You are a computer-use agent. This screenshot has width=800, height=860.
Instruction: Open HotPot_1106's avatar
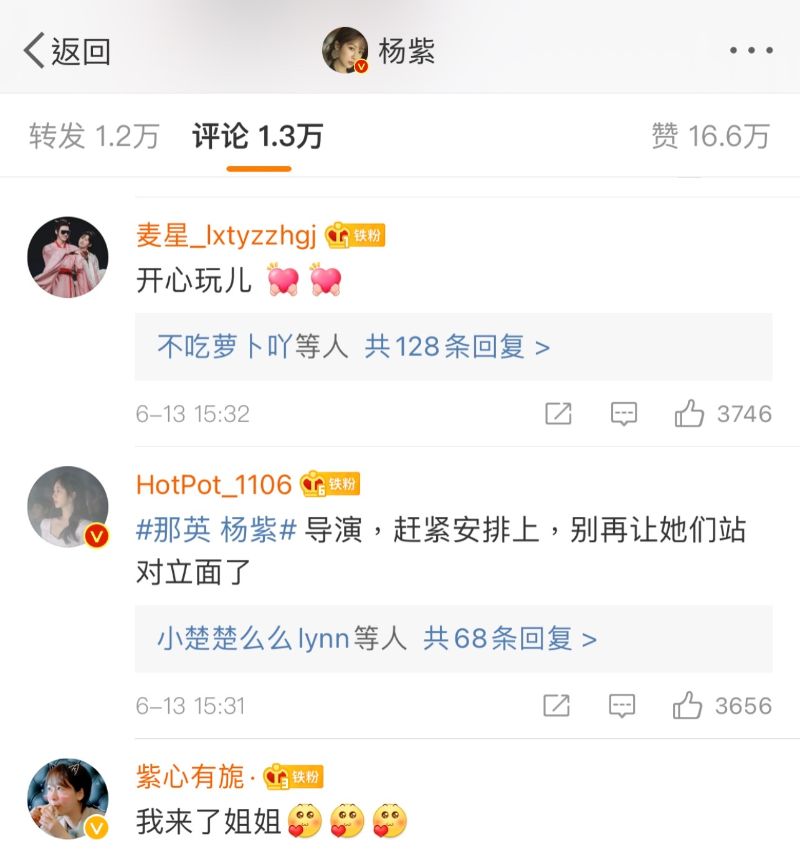[x=67, y=507]
